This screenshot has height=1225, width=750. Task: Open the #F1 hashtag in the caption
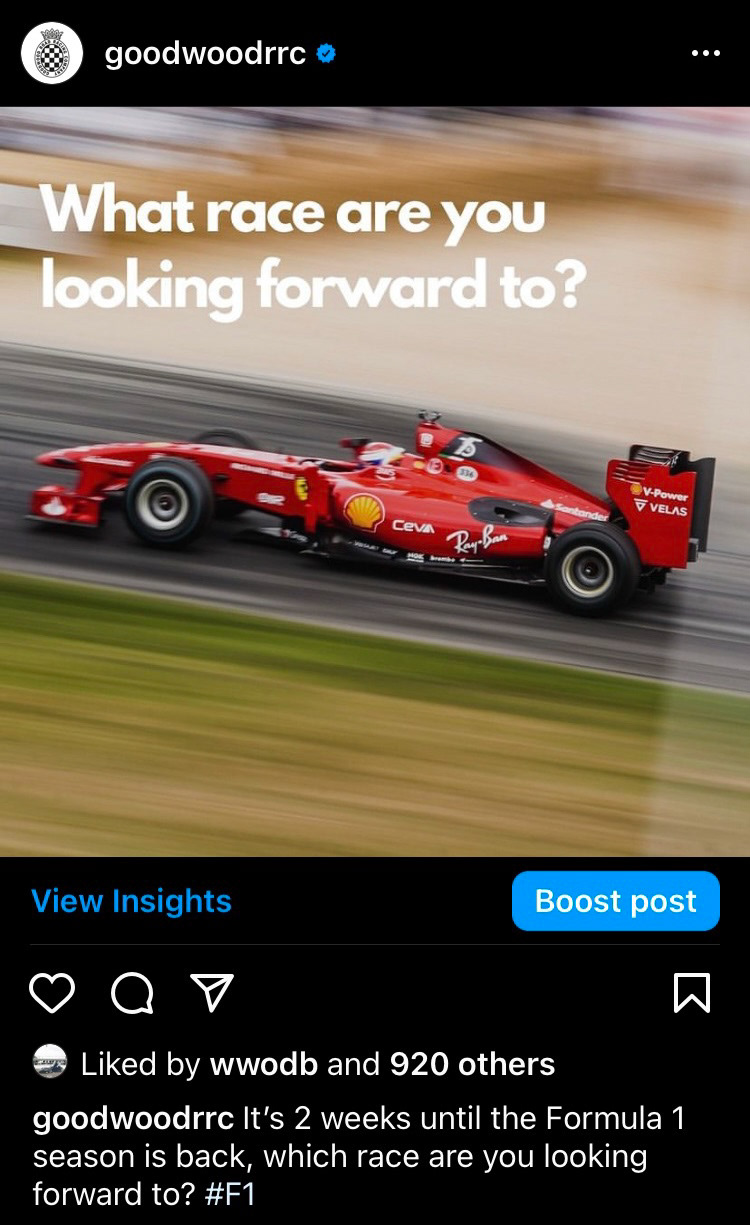pyautogui.click(x=230, y=1194)
